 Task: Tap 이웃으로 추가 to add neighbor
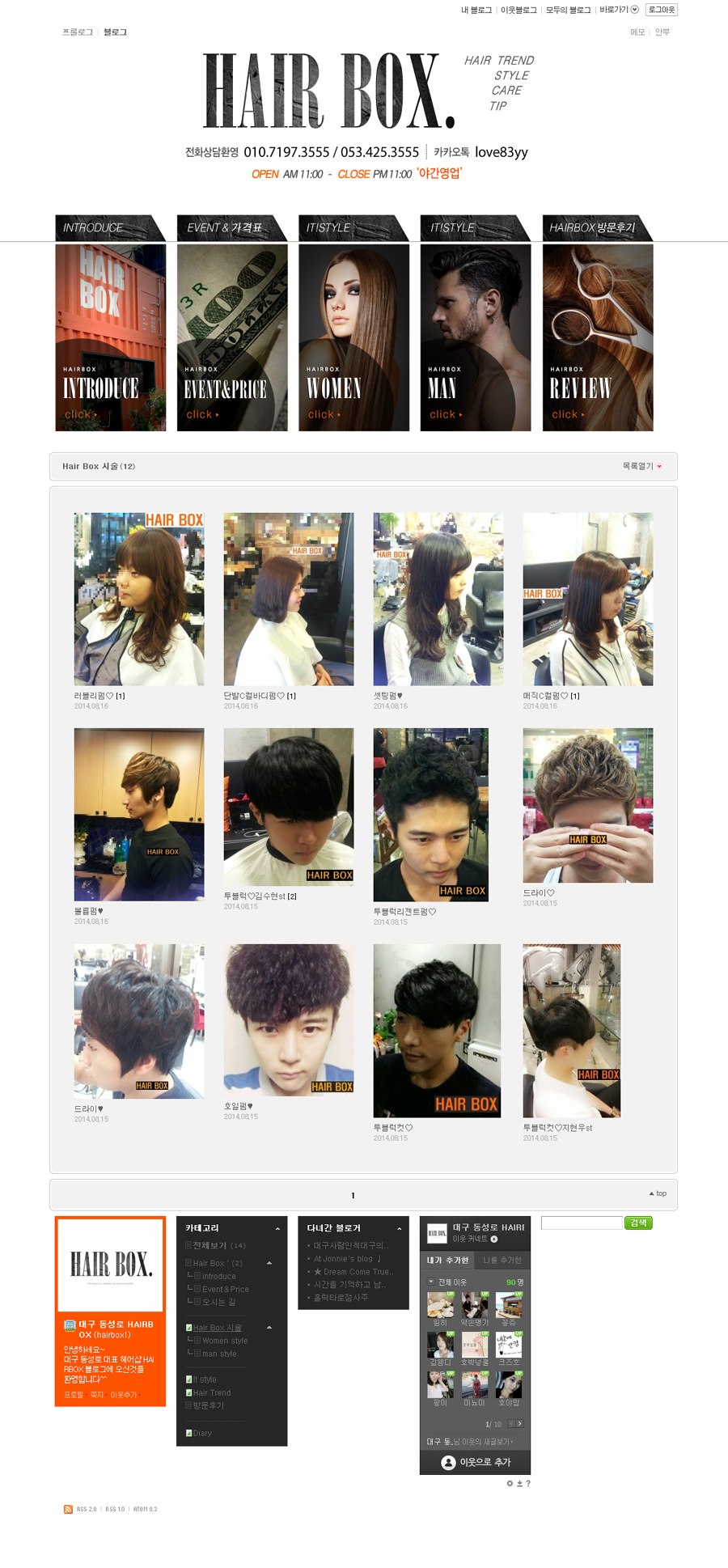pos(476,1462)
